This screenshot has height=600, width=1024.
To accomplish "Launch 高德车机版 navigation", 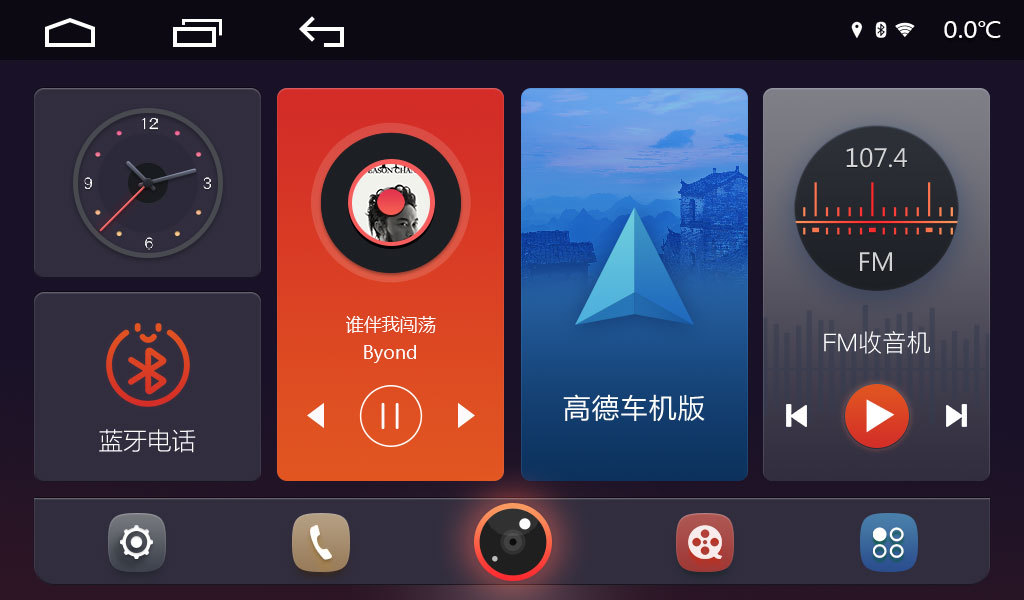I will [634, 285].
